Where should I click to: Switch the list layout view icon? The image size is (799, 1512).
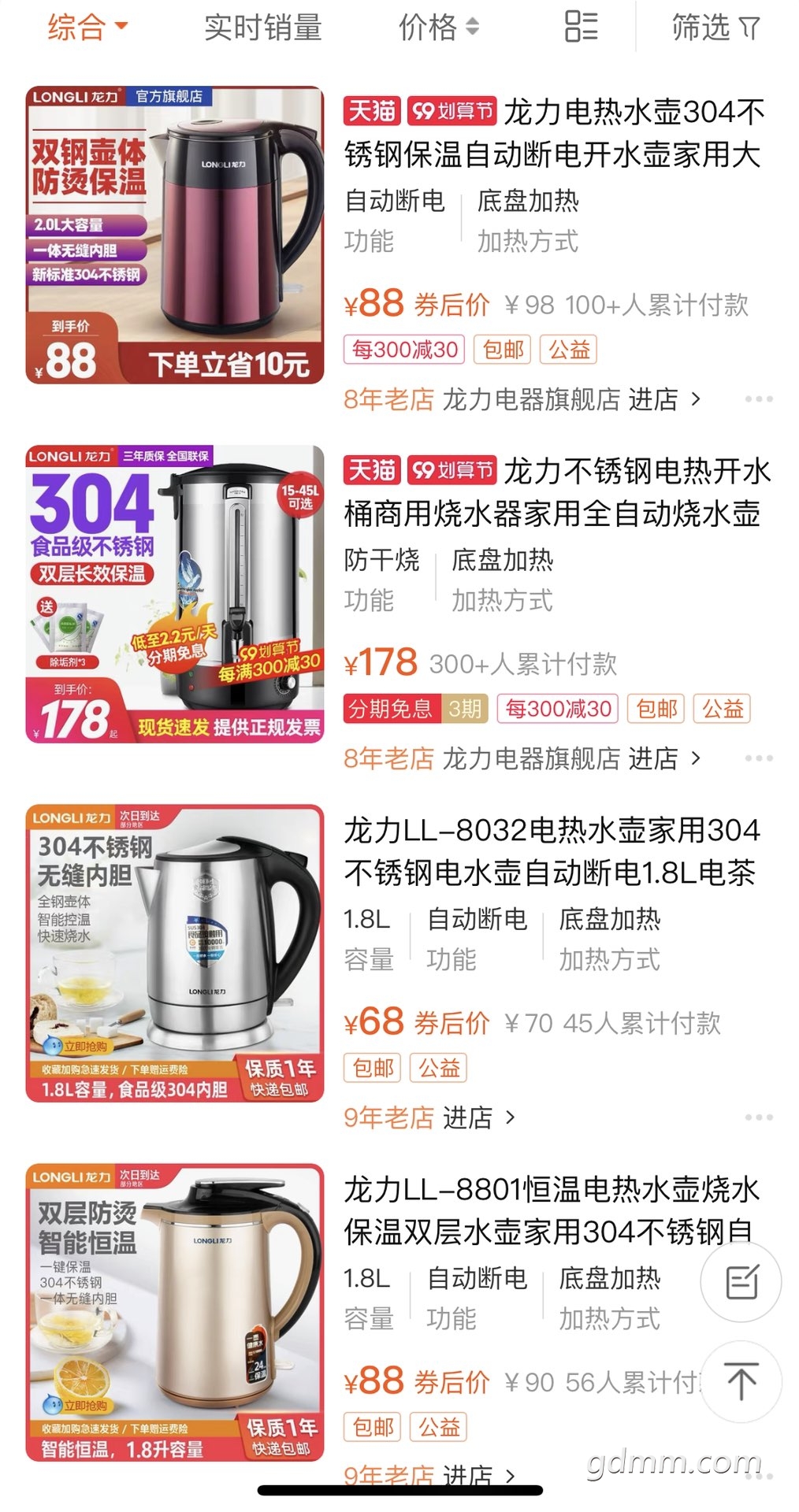[582, 28]
